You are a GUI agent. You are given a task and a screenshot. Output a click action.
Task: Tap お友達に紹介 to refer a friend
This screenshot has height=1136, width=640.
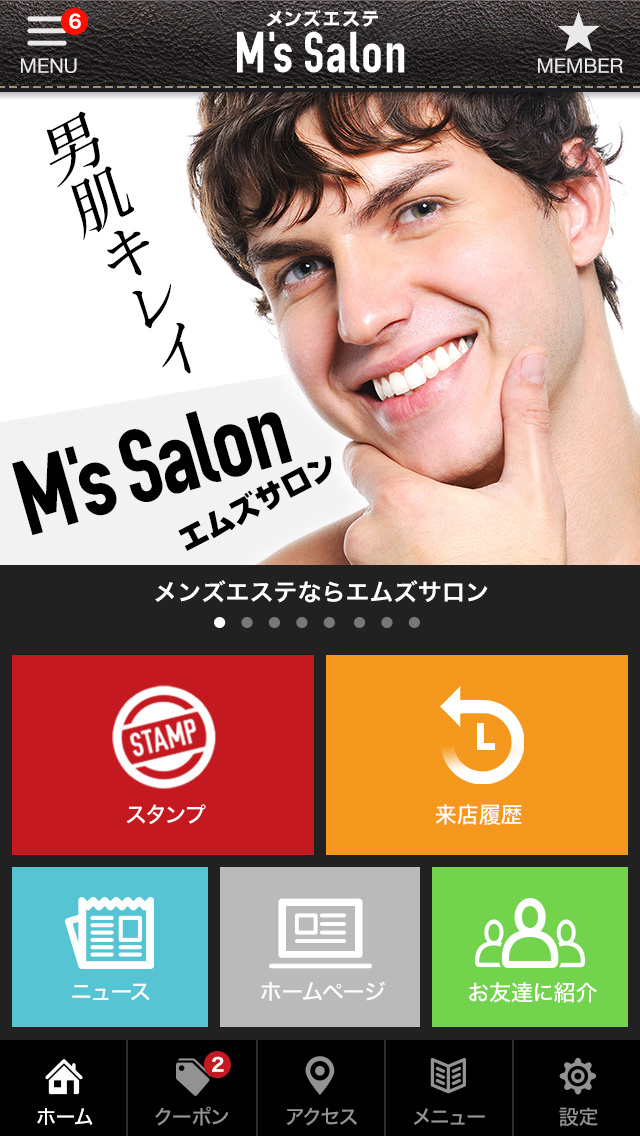[x=530, y=947]
